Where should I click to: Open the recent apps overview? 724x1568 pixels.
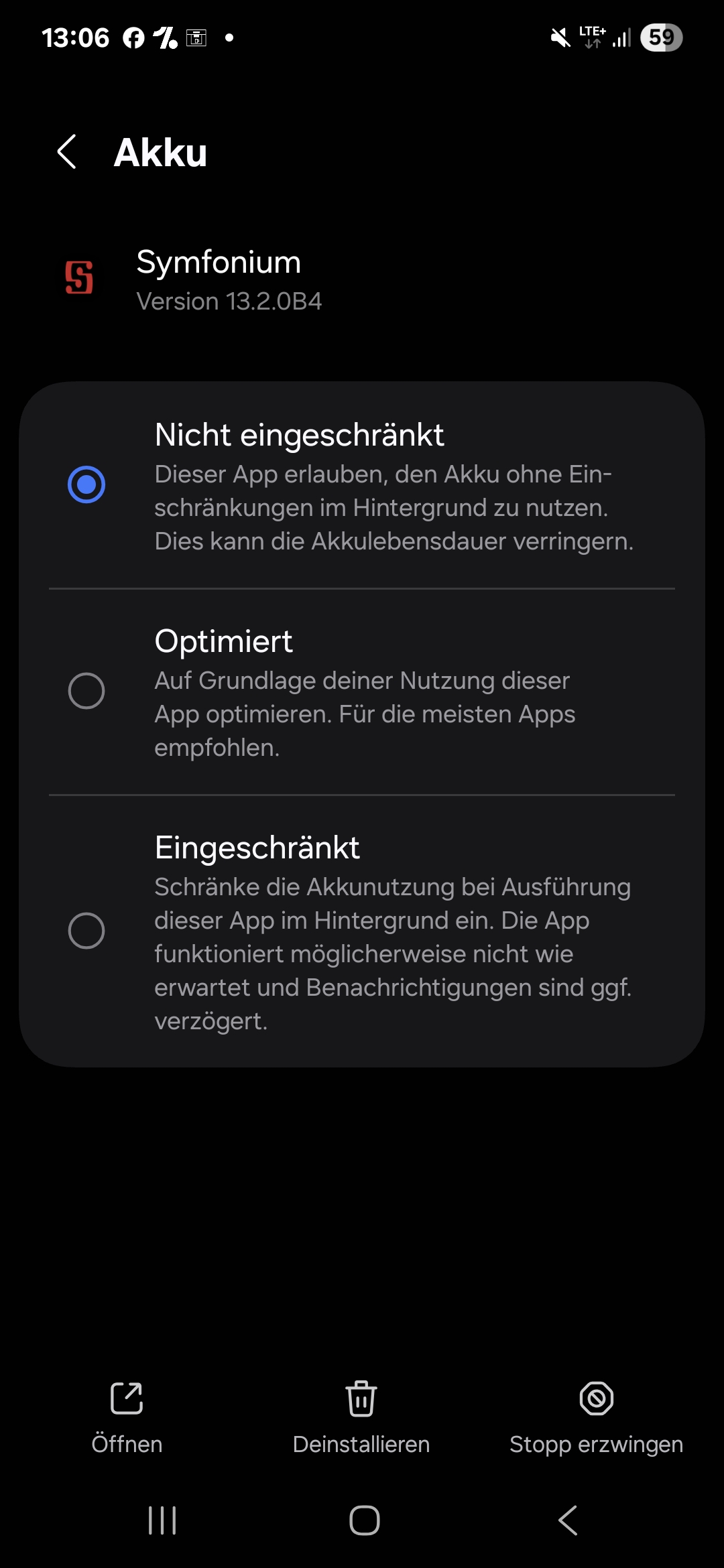tap(162, 1520)
